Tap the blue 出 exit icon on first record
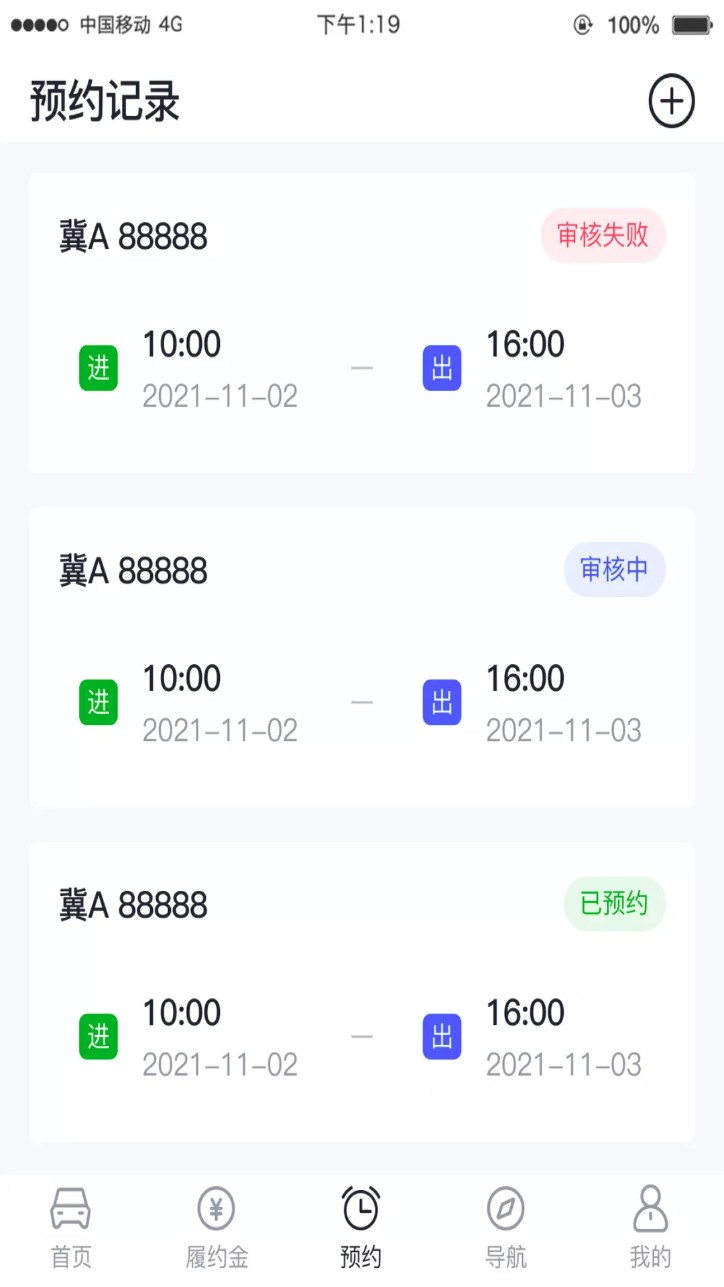724x1287 pixels. point(442,368)
